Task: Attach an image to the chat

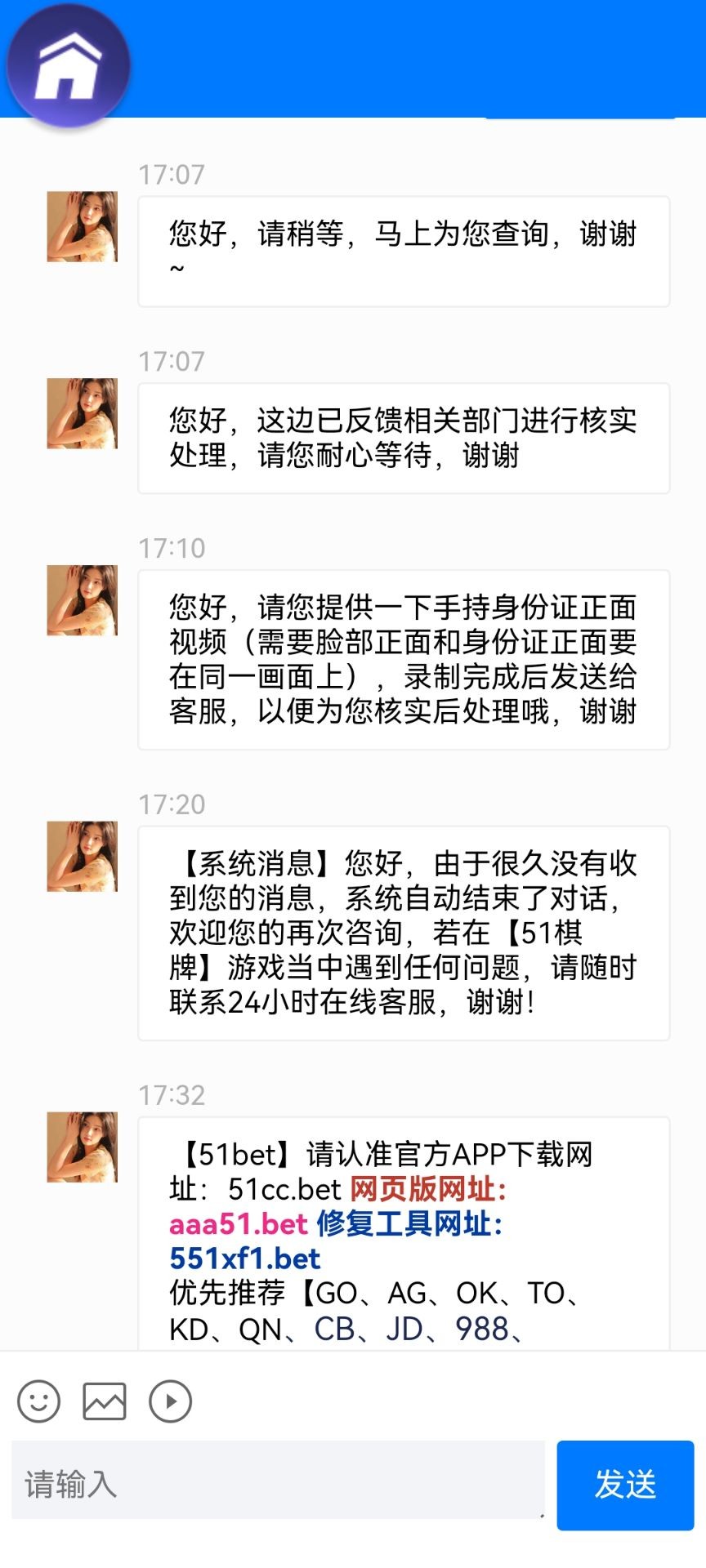Action: click(105, 1401)
